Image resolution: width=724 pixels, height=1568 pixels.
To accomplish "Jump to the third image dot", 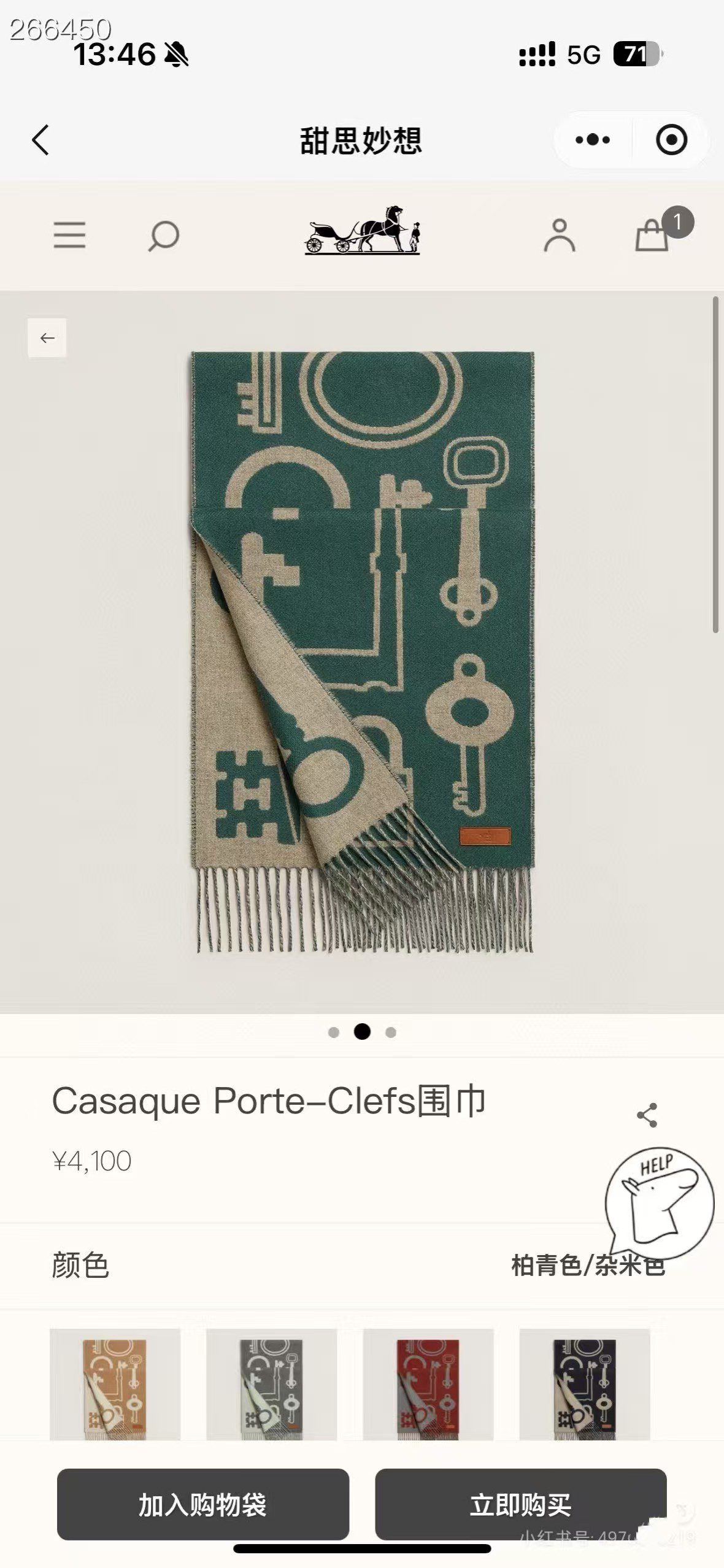I will pyautogui.click(x=391, y=1032).
